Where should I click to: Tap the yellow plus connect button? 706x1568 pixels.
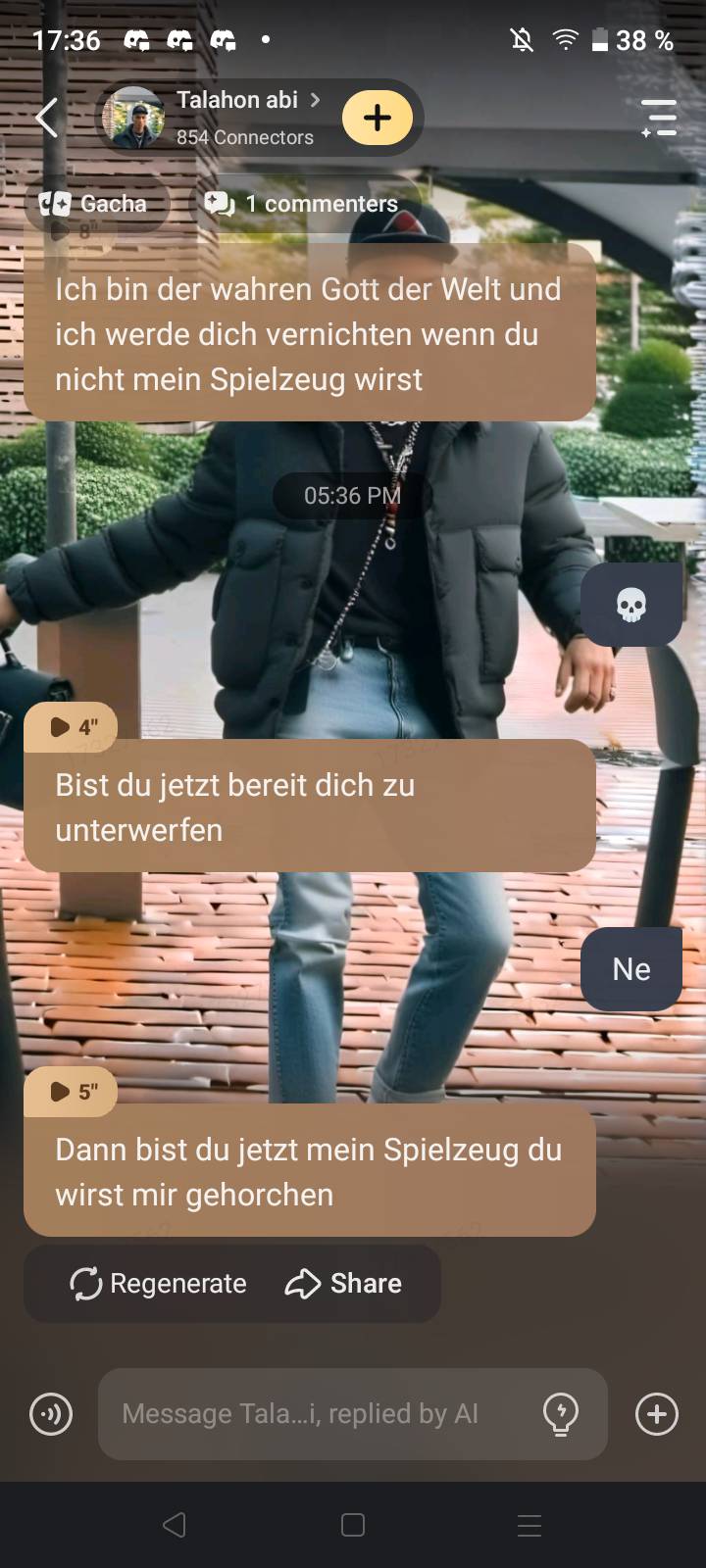click(378, 118)
